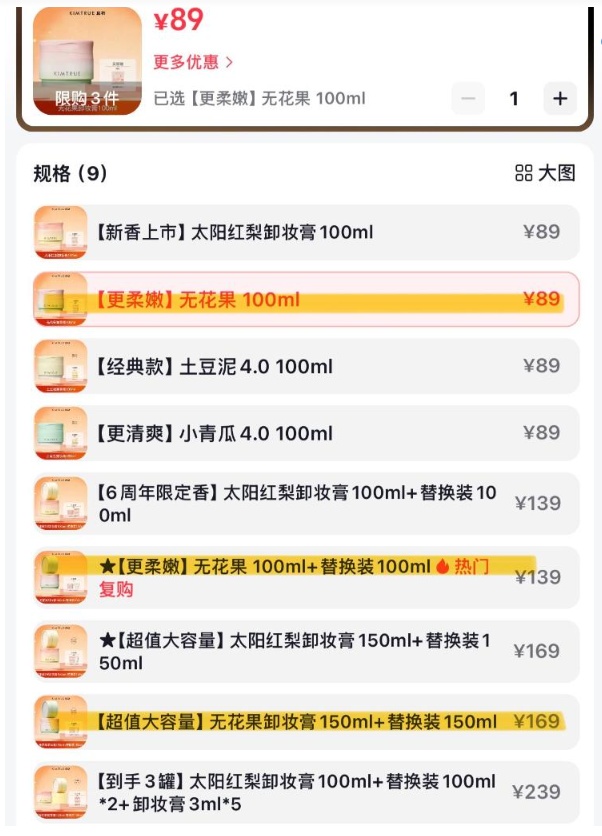Open the 更多优惠 offers link
Image resolution: width=602 pixels, height=836 pixels.
click(x=193, y=62)
